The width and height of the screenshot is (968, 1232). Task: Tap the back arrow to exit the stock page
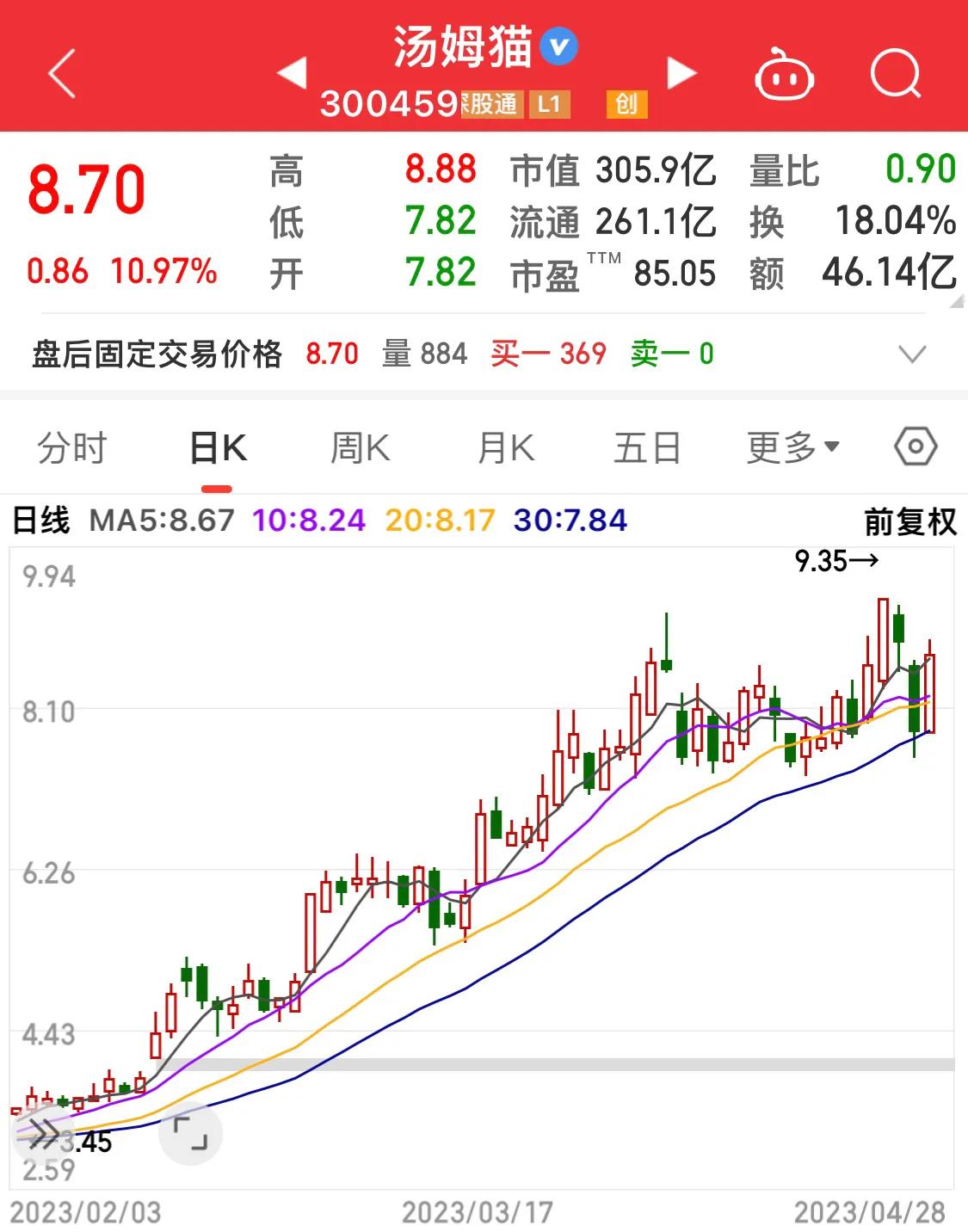click(x=59, y=75)
